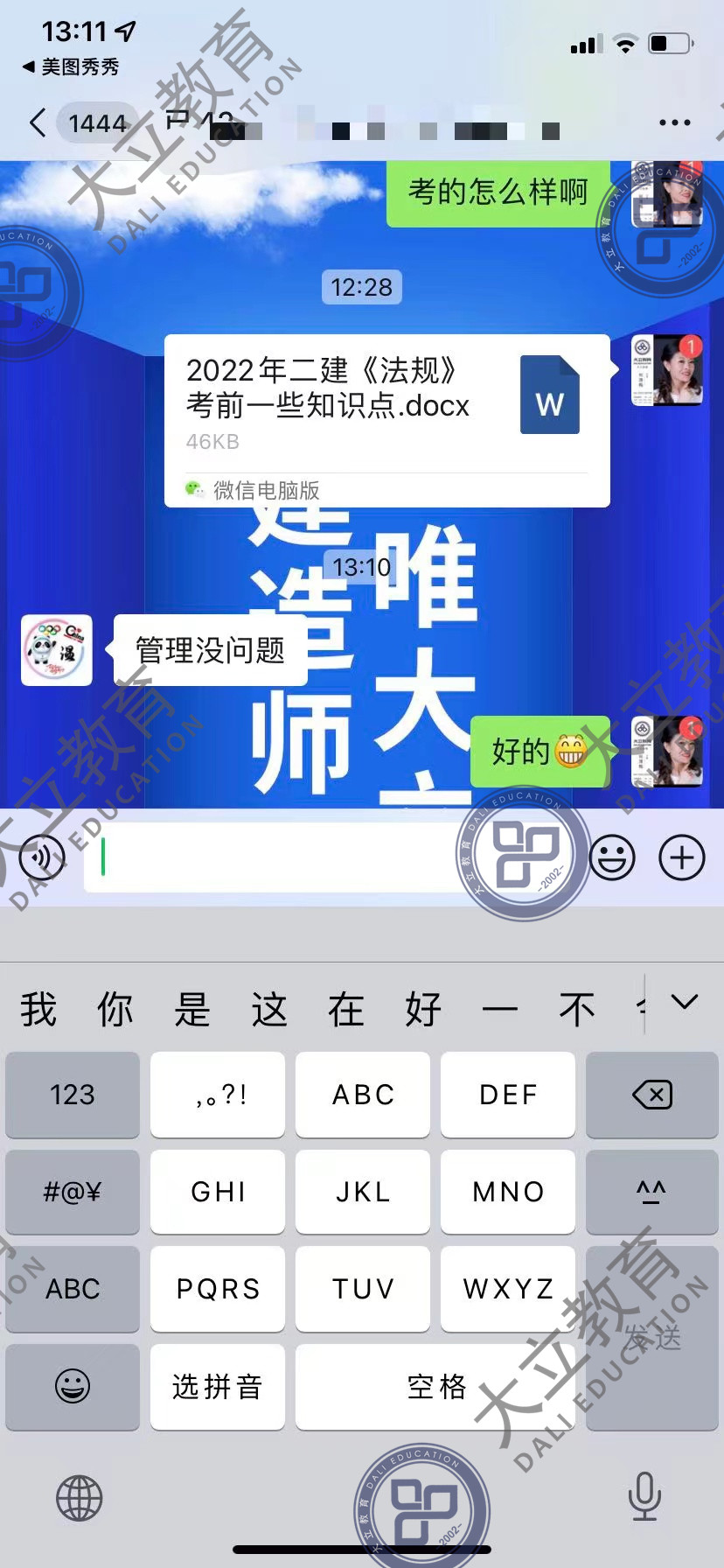The image size is (724, 1568).
Task: Open the chat's three-dot menu
Action: (674, 123)
